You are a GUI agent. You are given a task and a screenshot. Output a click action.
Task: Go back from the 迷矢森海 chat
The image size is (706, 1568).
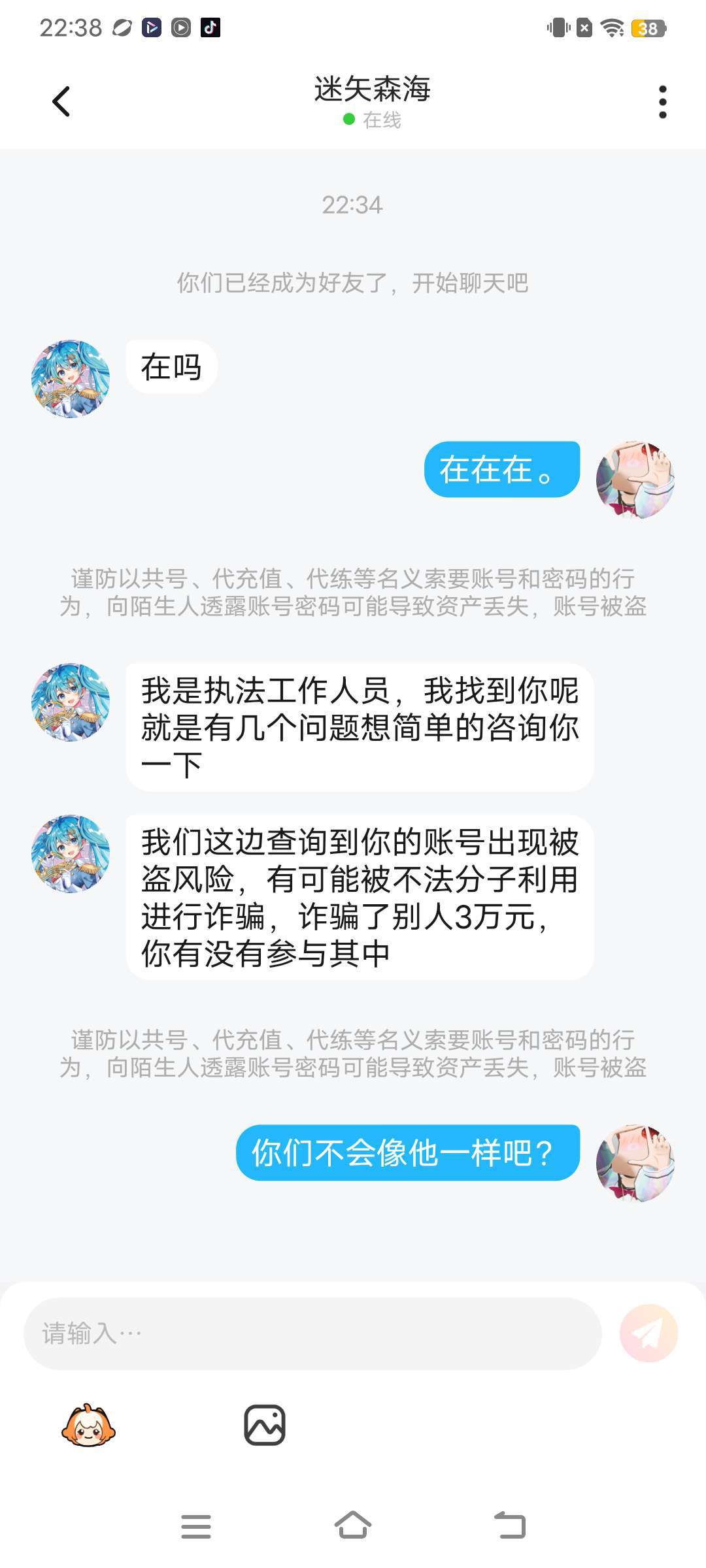click(61, 101)
